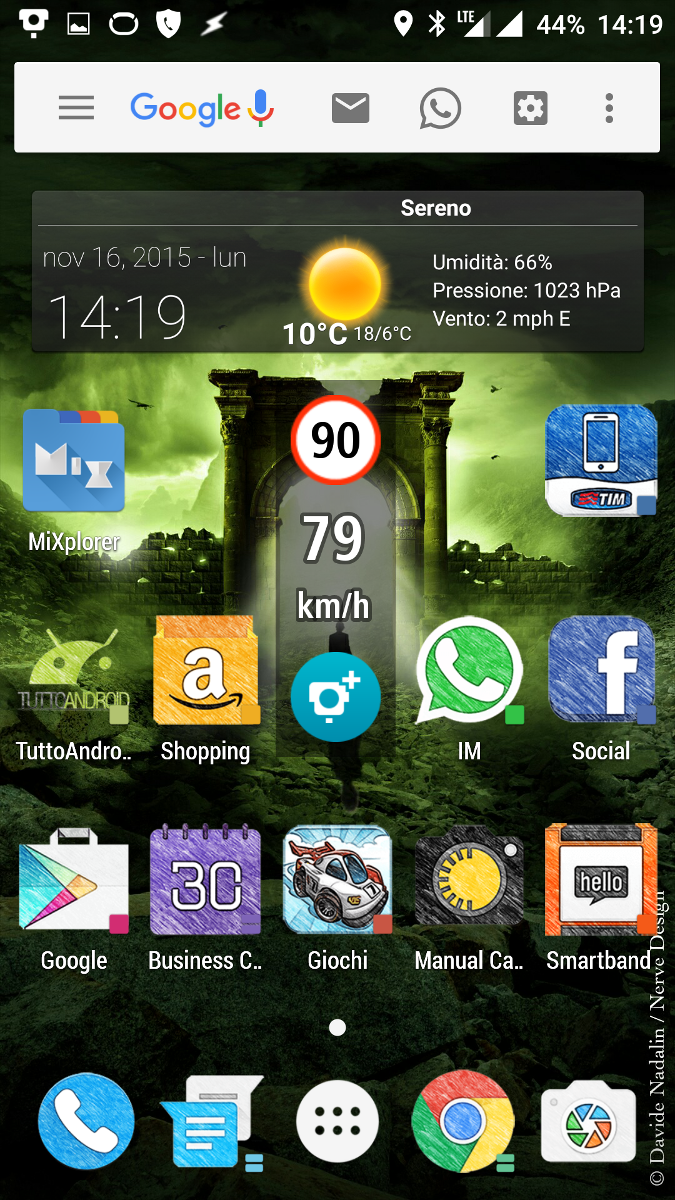Open the Shopping folder

(205, 690)
